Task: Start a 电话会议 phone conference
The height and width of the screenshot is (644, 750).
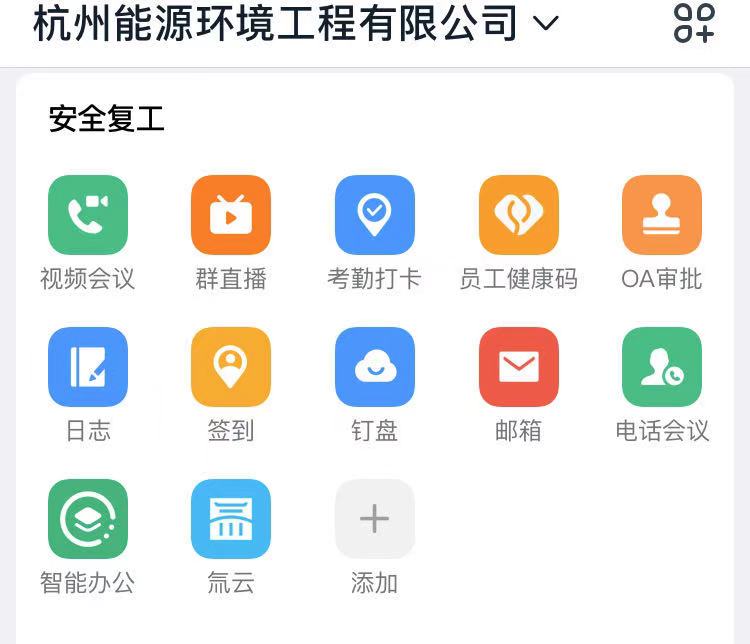Action: pos(662,367)
